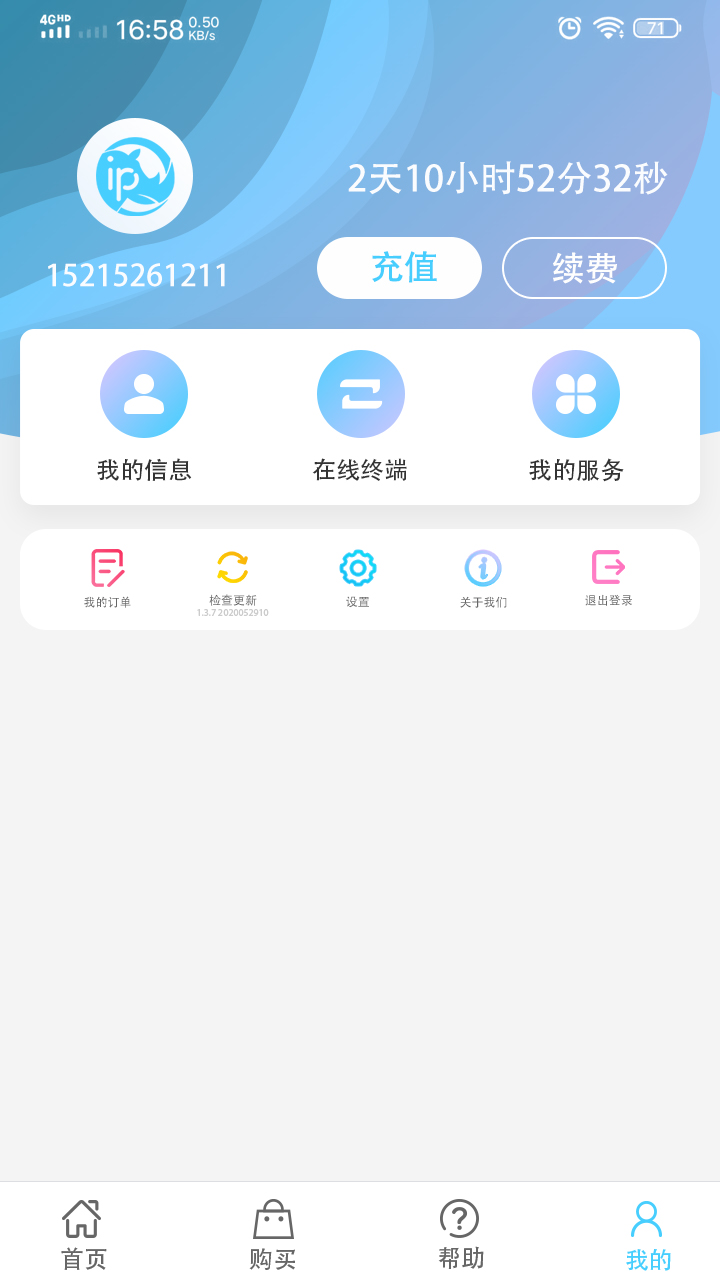Screen dimensions: 720x1280
Task: Select the 我的 tab
Action: pyautogui.click(x=648, y=1236)
